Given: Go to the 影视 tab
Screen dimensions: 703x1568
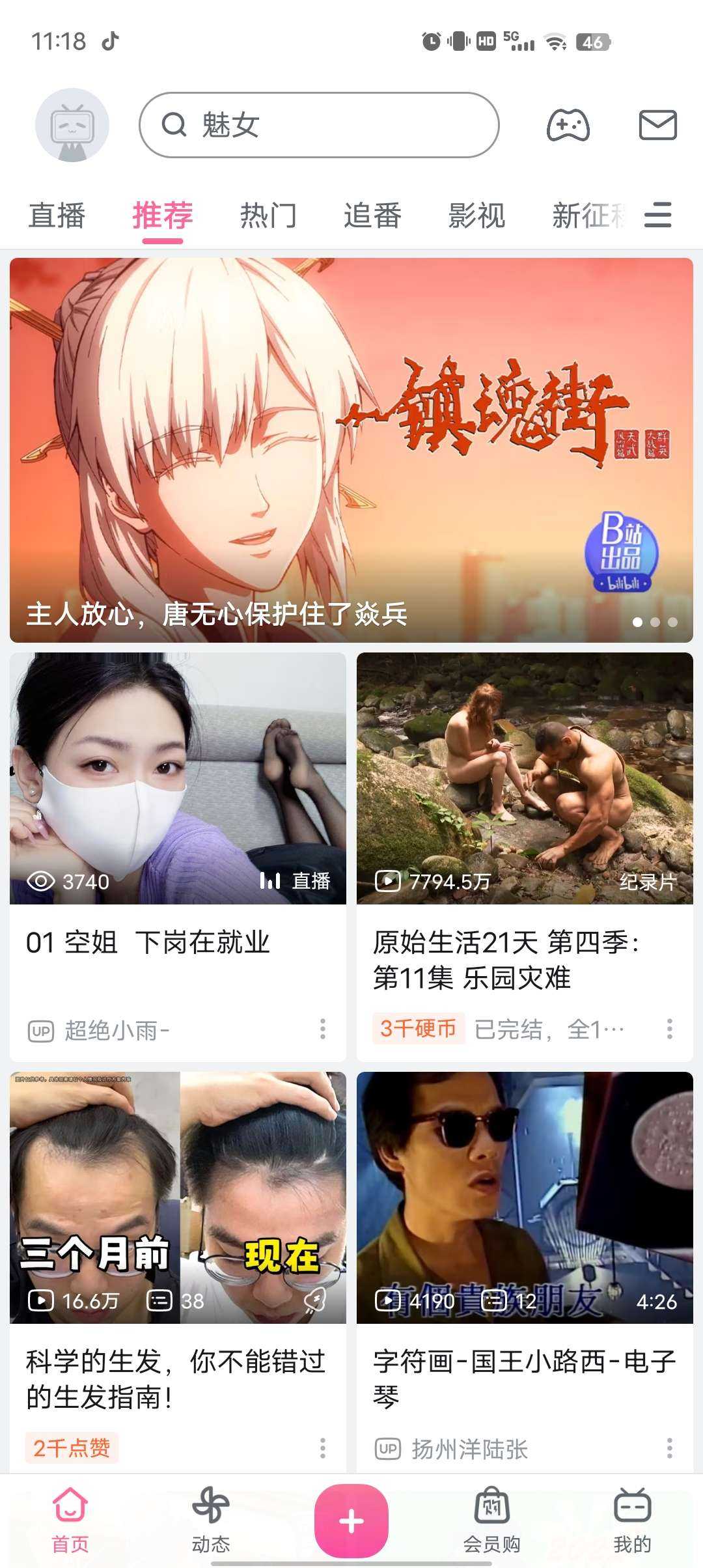Looking at the screenshot, I should (x=476, y=216).
